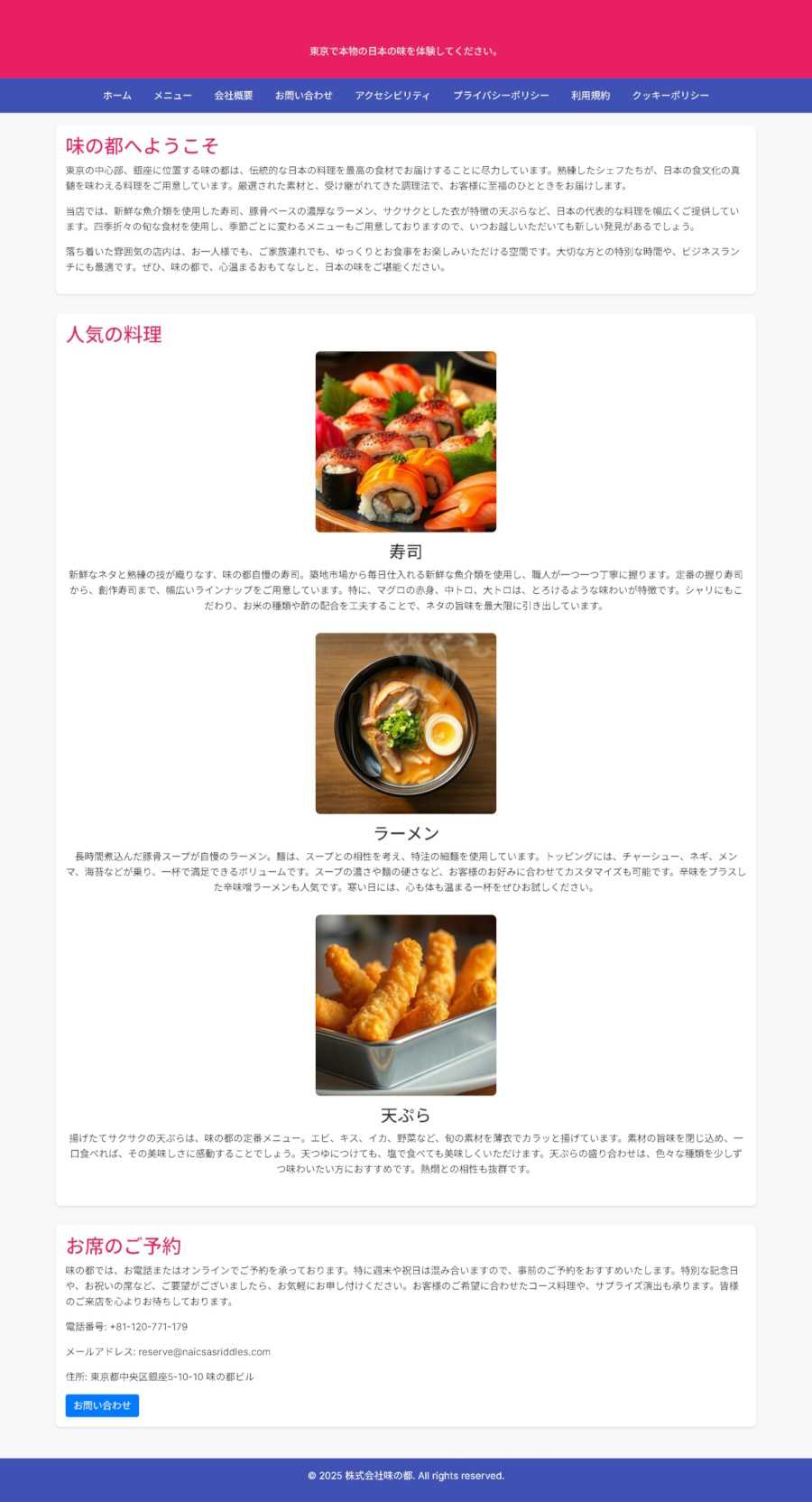This screenshot has height=1502, width=812.
Task: Open the ホーム nav link
Action: click(117, 96)
